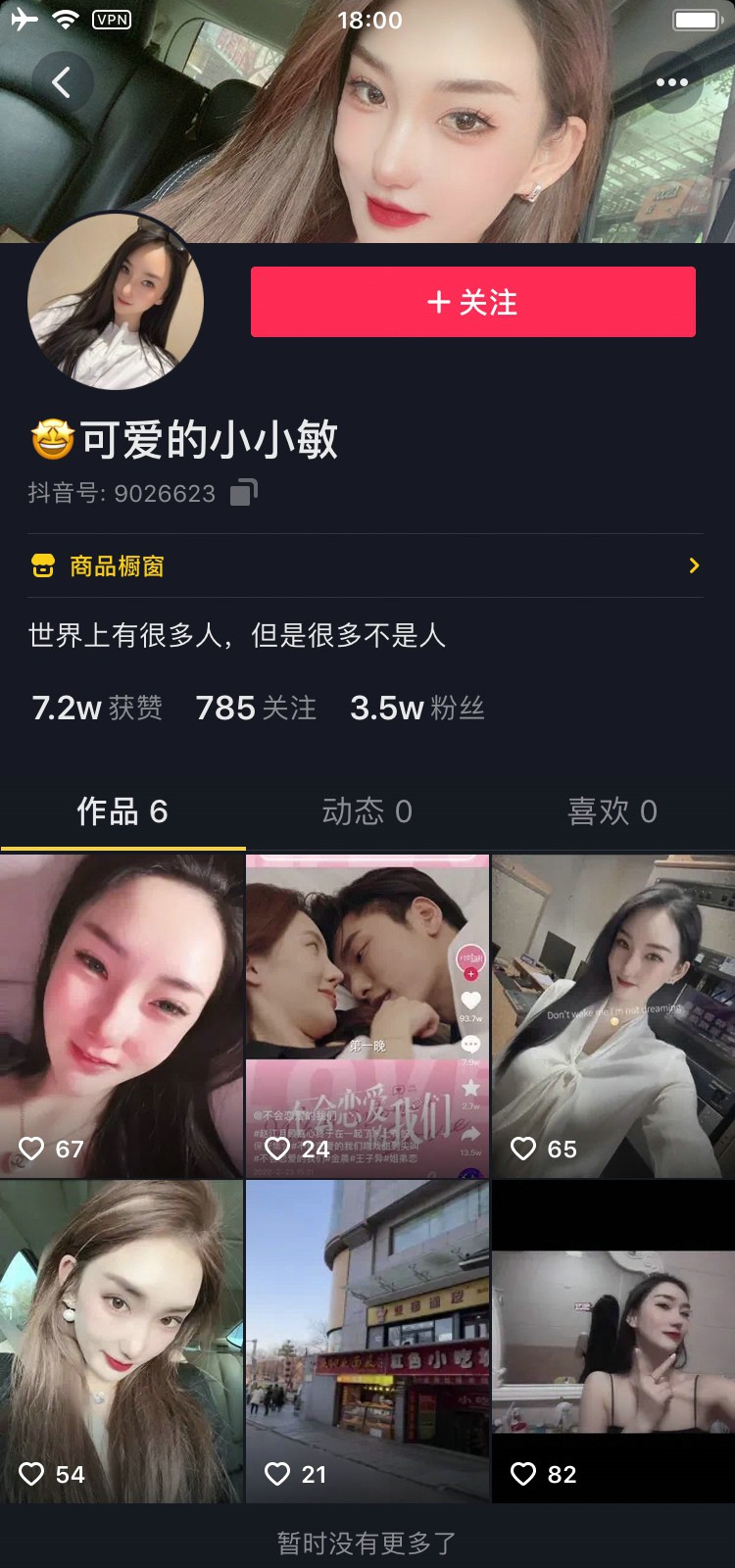Switch to the 作品 6 tab
This screenshot has height=1568, width=735.
tap(122, 811)
